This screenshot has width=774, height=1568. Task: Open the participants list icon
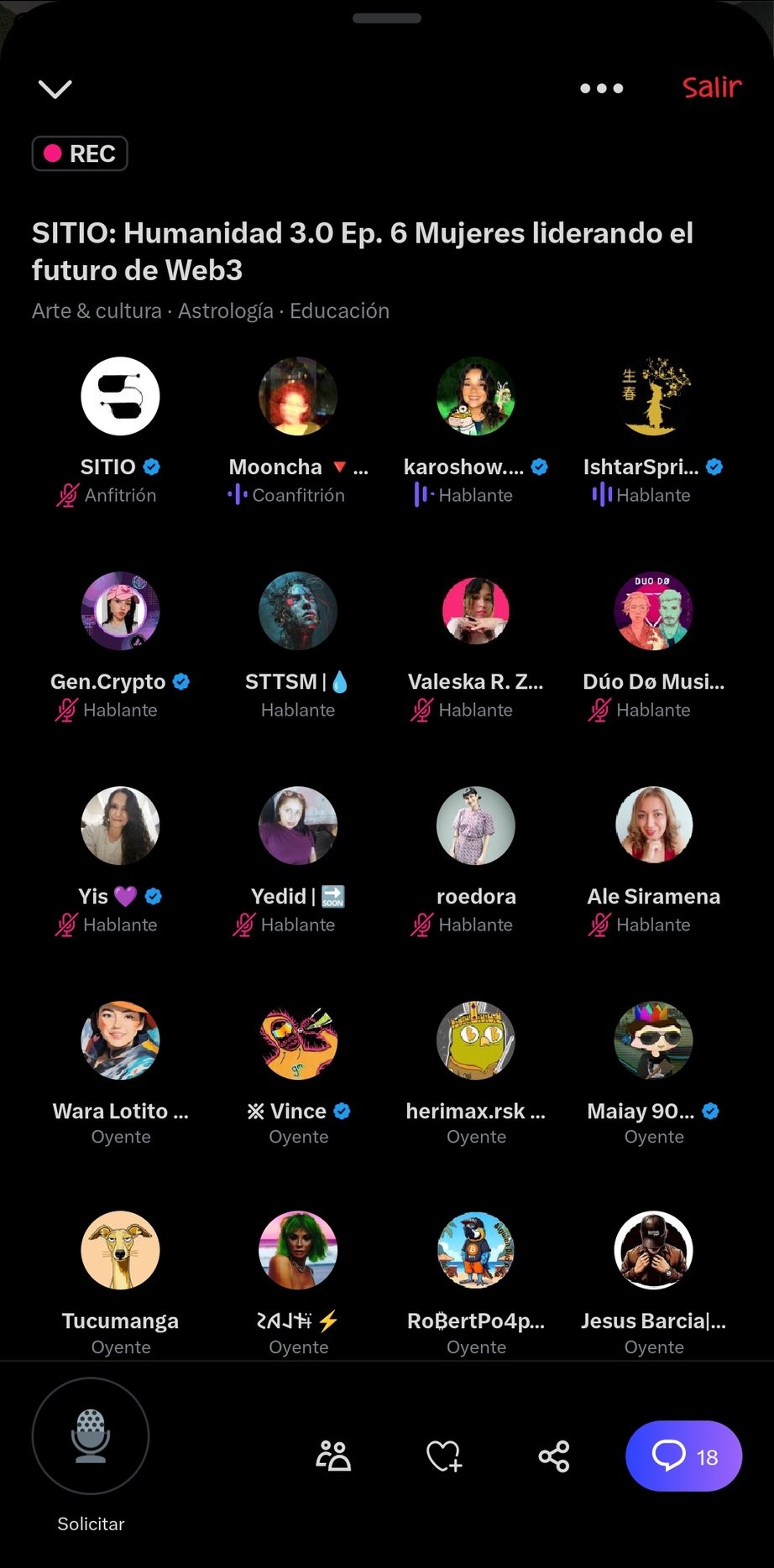tap(333, 1456)
